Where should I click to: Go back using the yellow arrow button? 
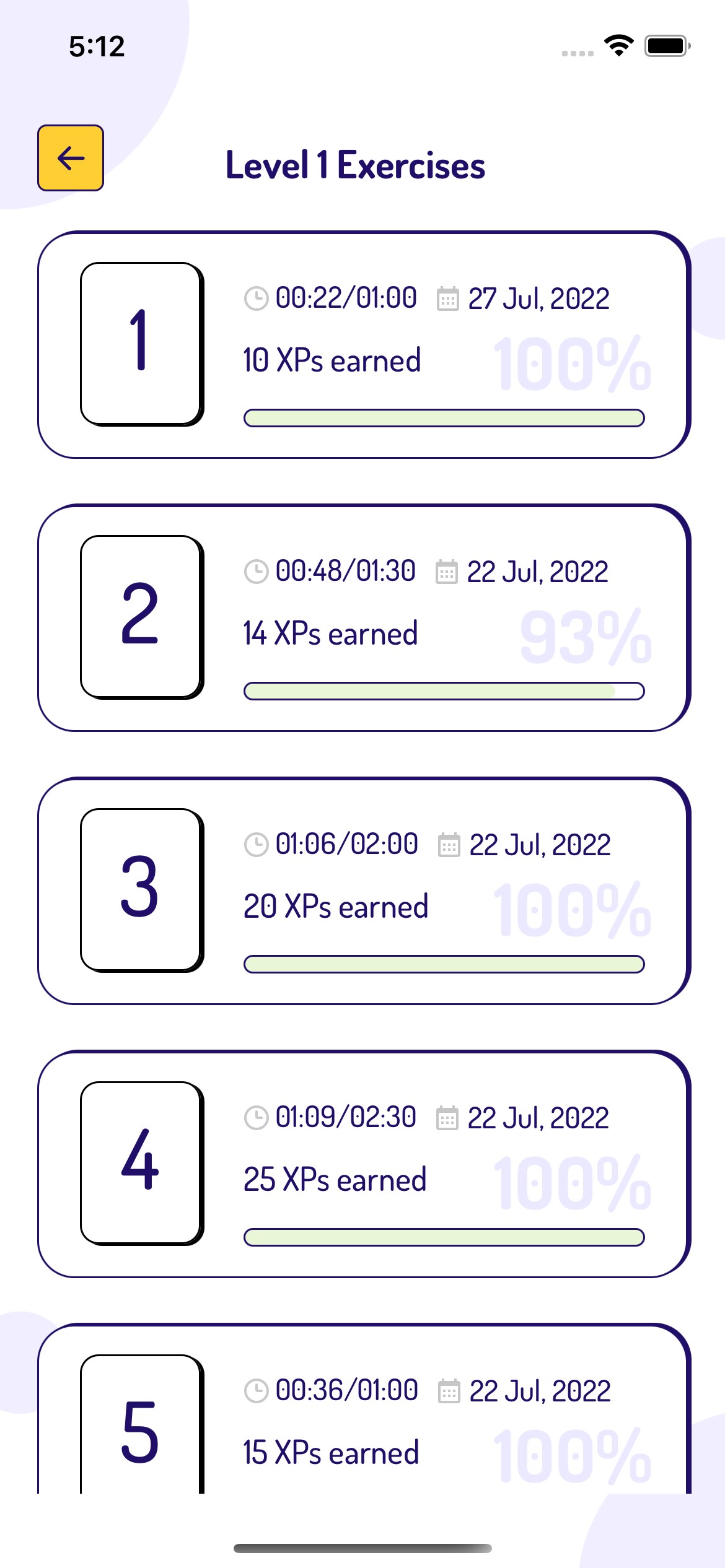(71, 158)
